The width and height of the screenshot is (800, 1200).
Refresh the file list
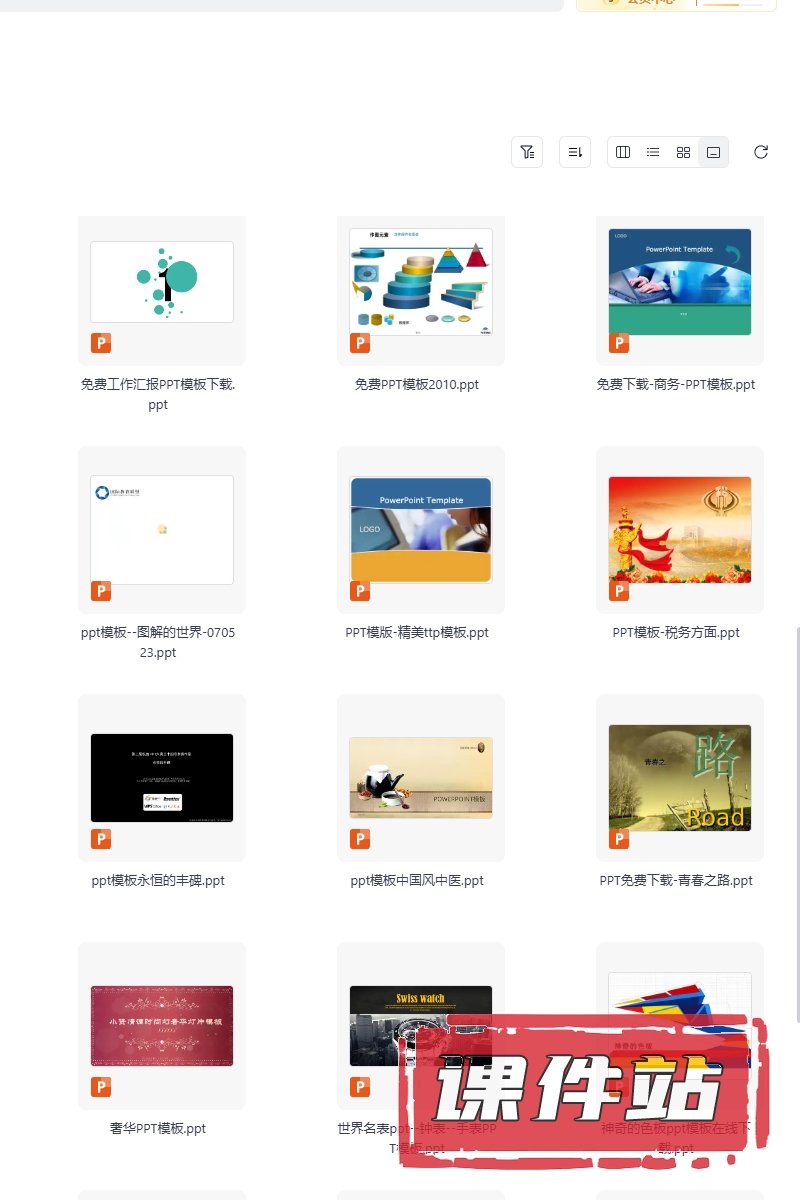(761, 152)
